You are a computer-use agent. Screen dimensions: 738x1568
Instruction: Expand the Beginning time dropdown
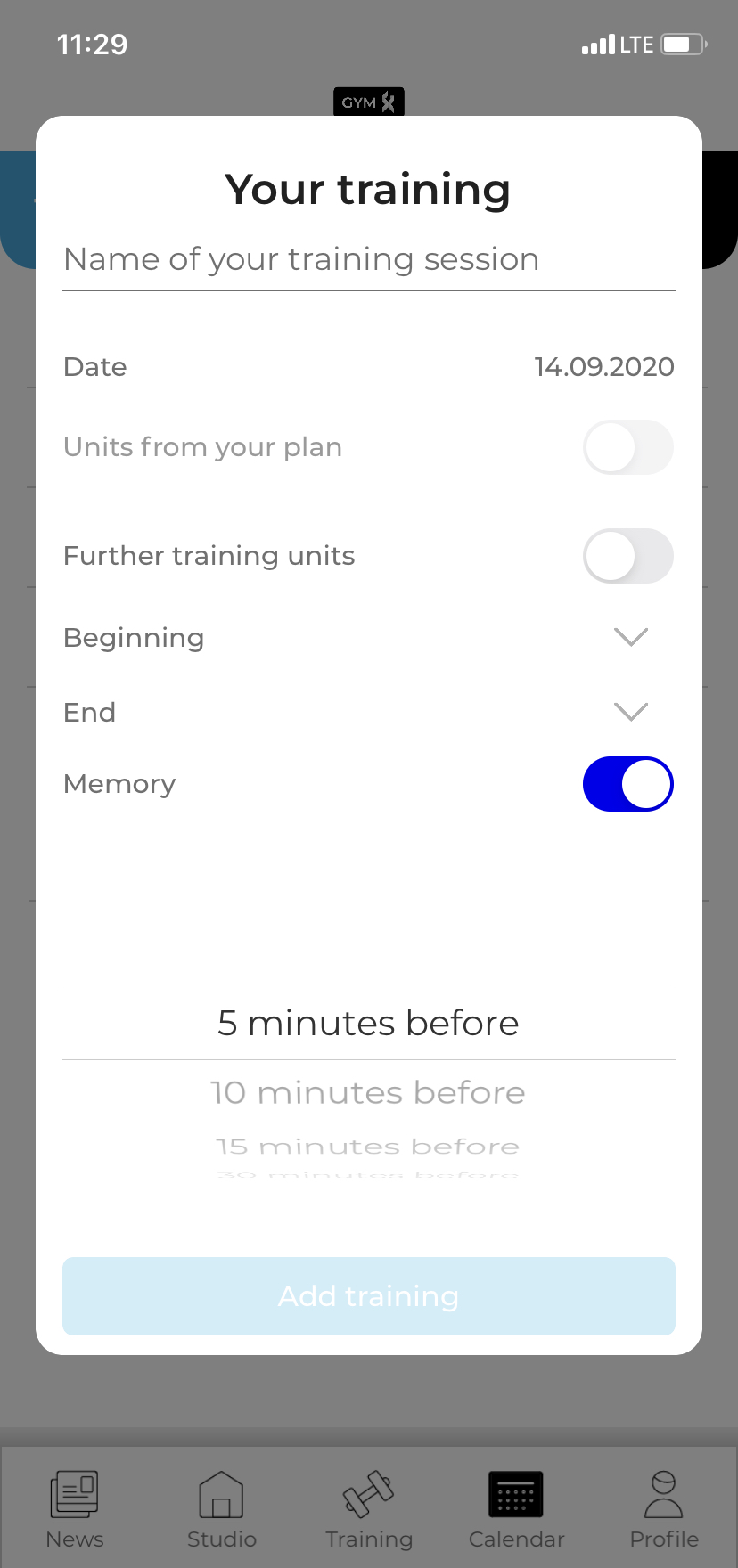click(x=630, y=637)
